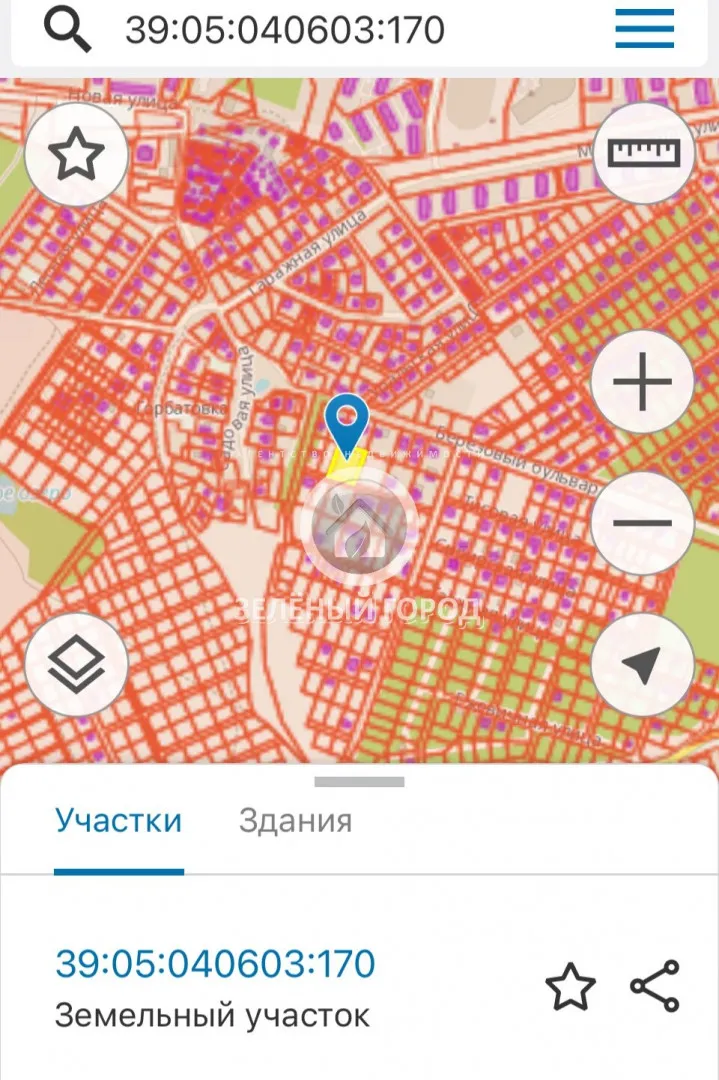Open the hamburger menu

[x=644, y=30]
